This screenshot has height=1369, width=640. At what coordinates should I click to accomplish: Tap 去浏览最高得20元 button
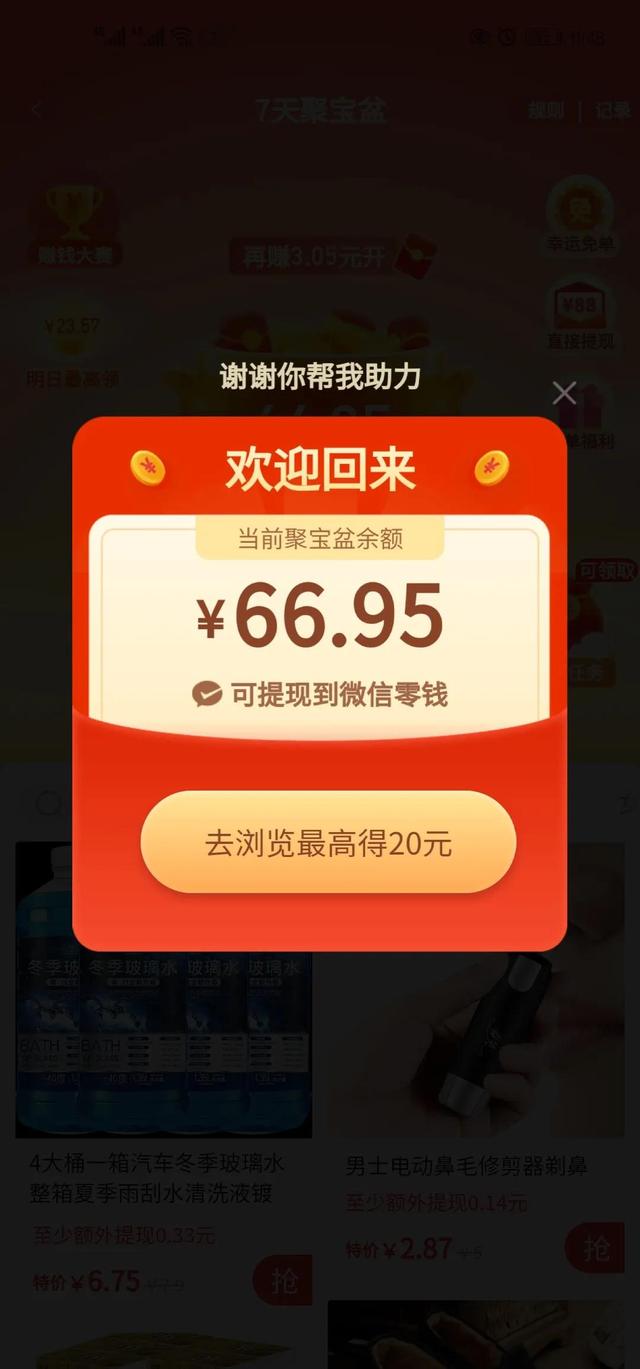(328, 843)
